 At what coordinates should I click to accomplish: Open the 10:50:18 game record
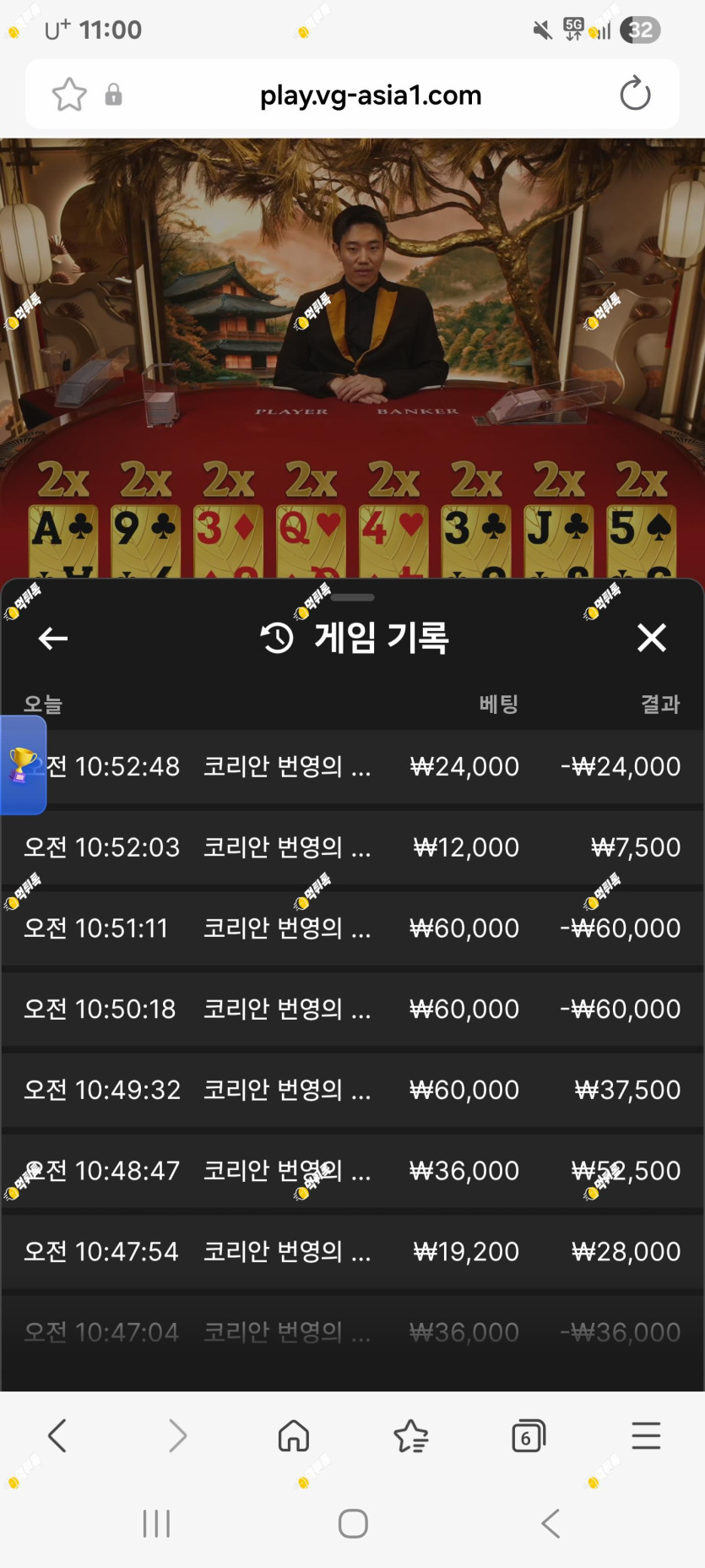352,1009
